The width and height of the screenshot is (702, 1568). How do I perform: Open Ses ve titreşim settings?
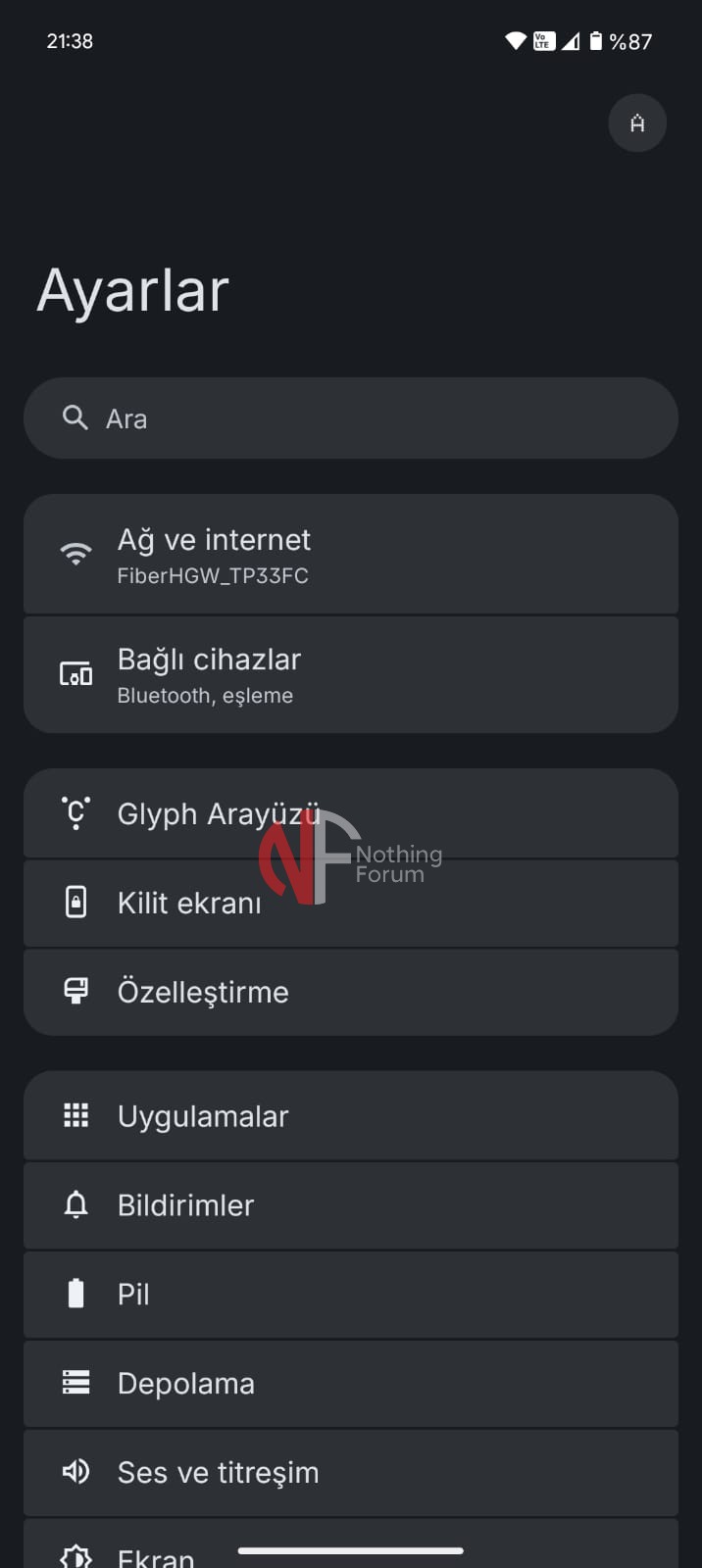pyautogui.click(x=351, y=1472)
